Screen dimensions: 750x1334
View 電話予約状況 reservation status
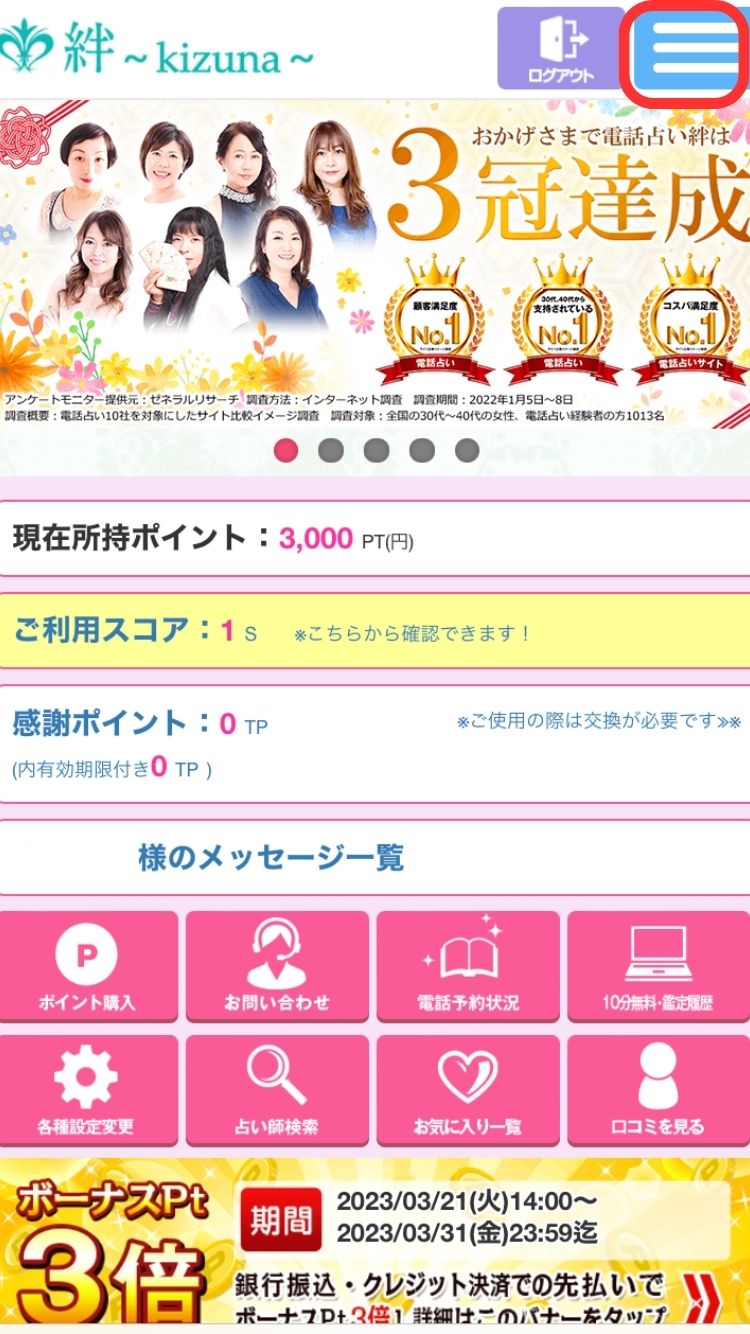click(468, 966)
